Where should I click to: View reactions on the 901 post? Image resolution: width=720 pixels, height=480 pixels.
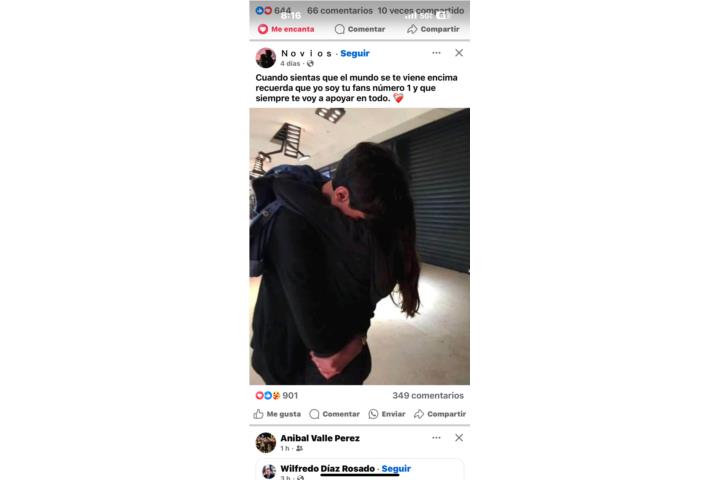(277, 395)
